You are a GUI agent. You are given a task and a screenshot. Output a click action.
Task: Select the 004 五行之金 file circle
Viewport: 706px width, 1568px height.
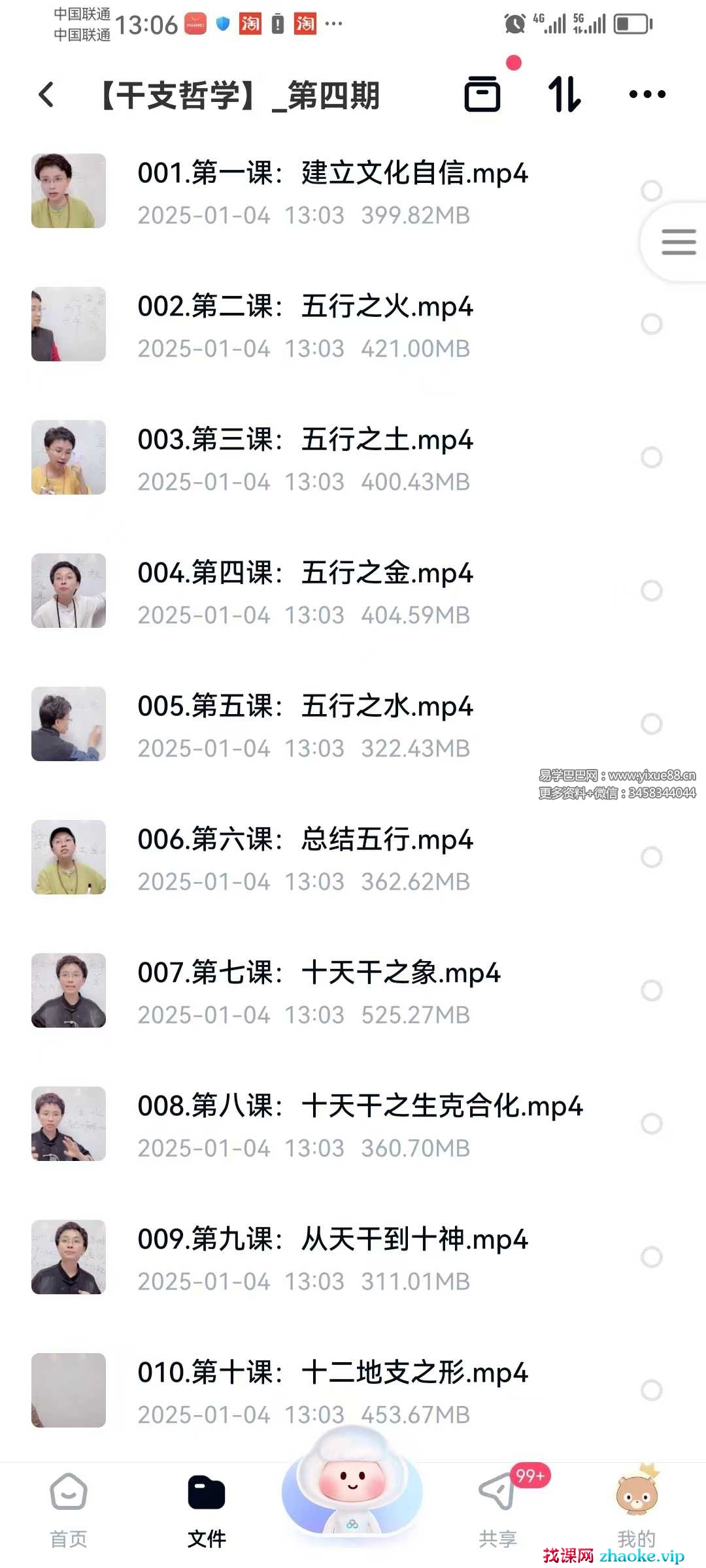point(651,591)
